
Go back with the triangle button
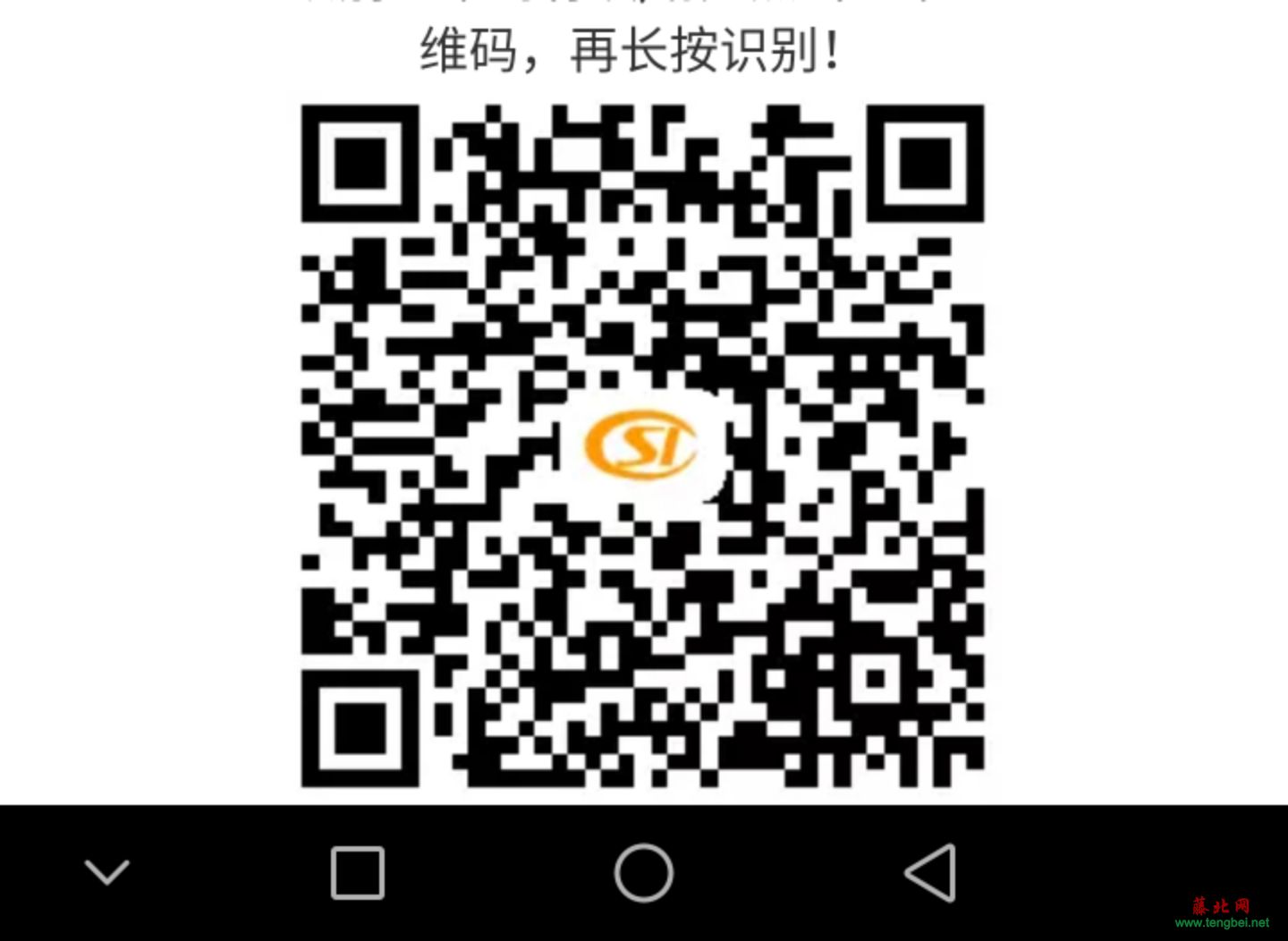click(931, 872)
